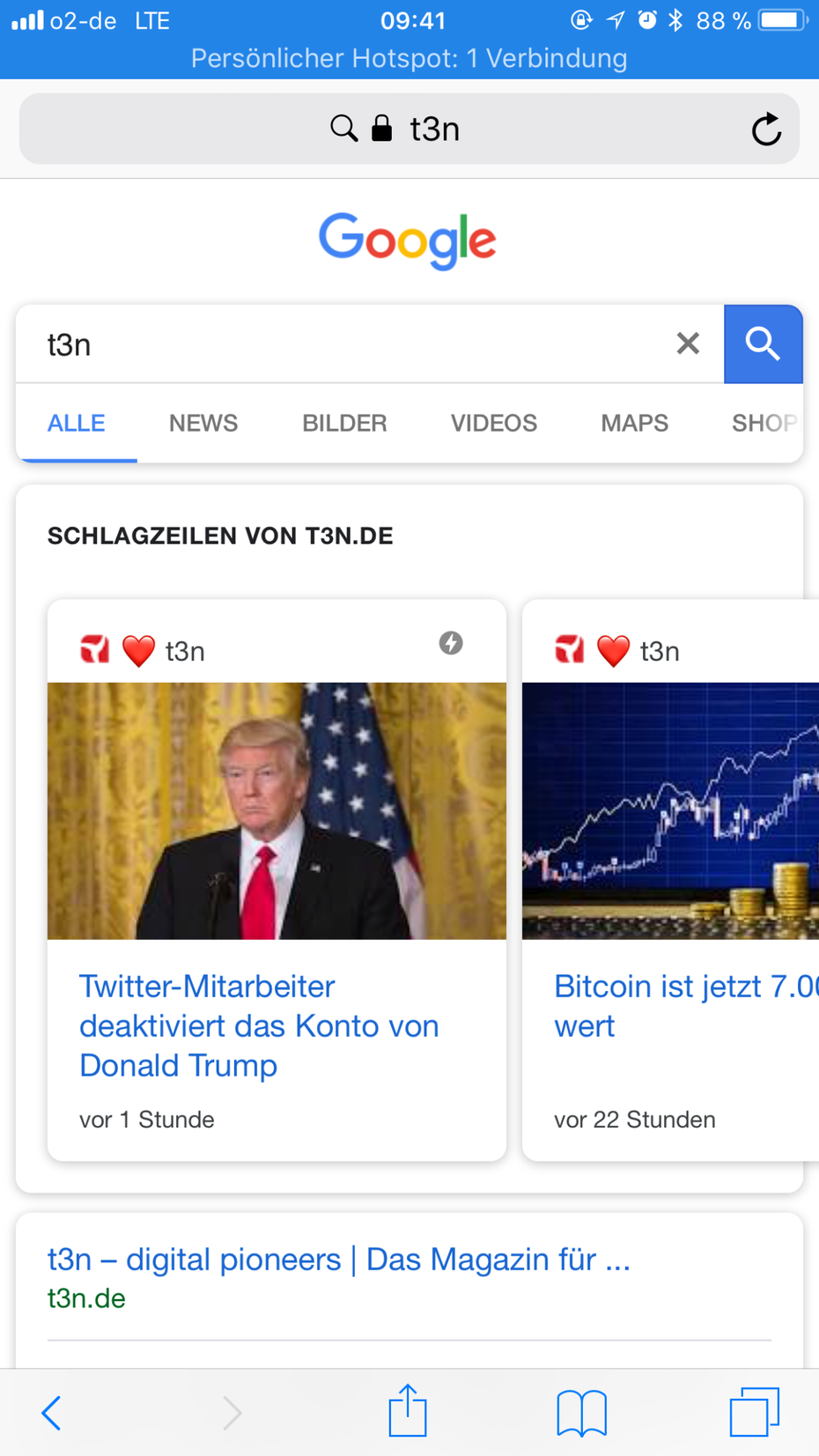
Task: Show all open Safari tabs
Action: 754,1412
